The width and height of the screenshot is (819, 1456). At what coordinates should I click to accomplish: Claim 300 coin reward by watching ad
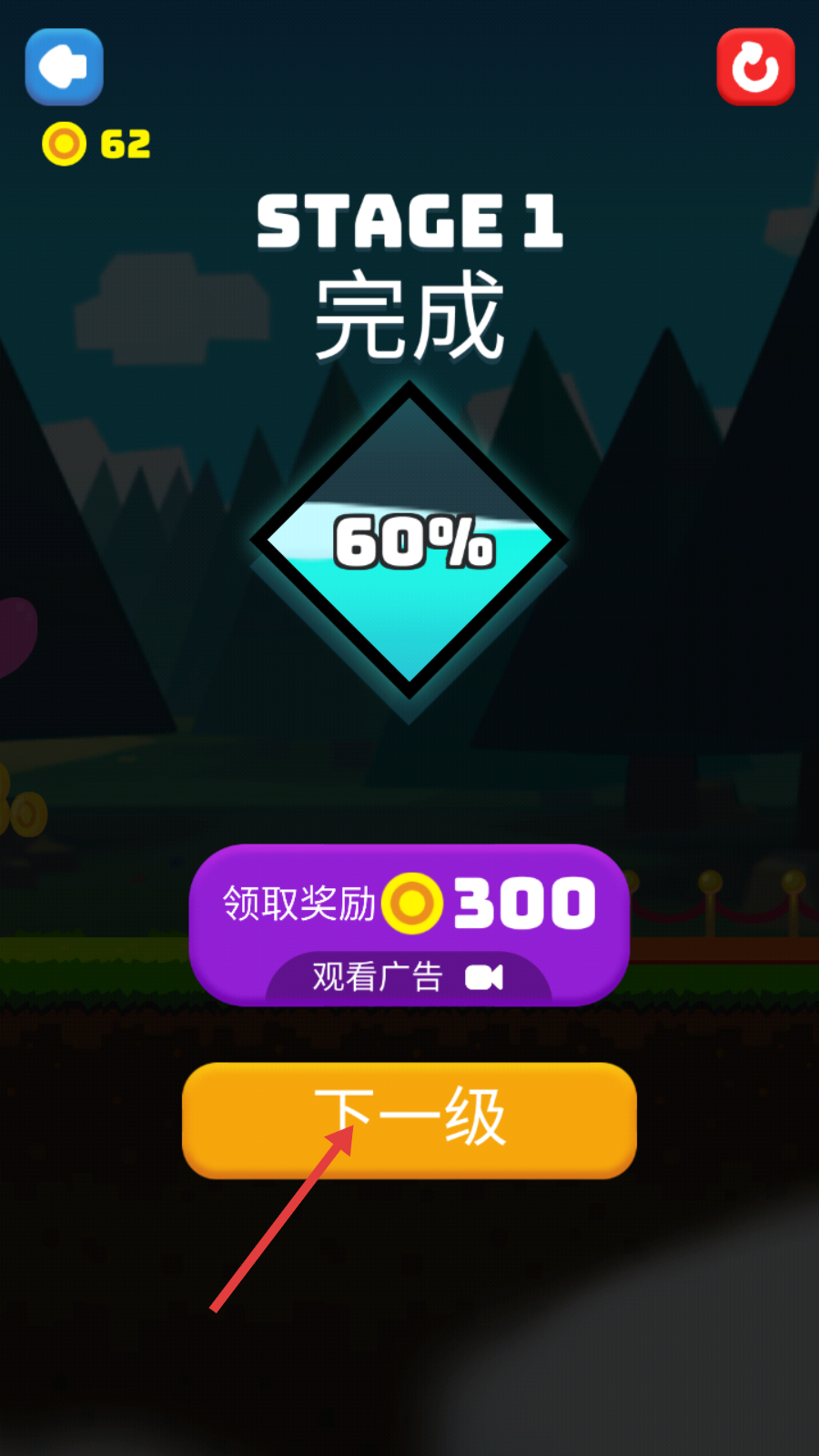tap(409, 924)
